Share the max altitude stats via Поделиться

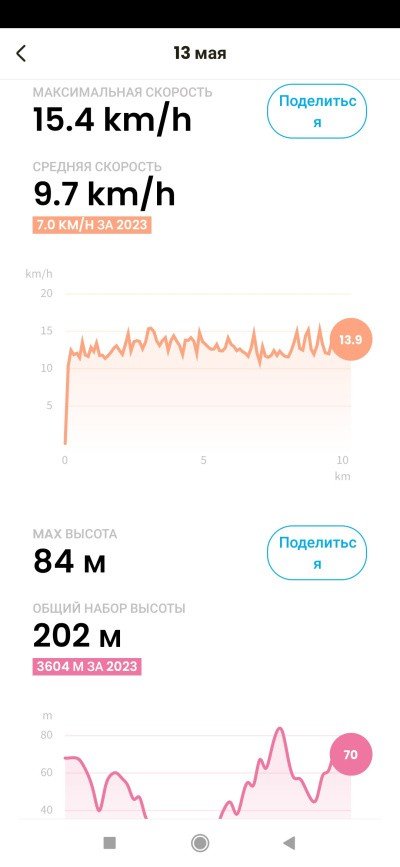[x=317, y=552]
